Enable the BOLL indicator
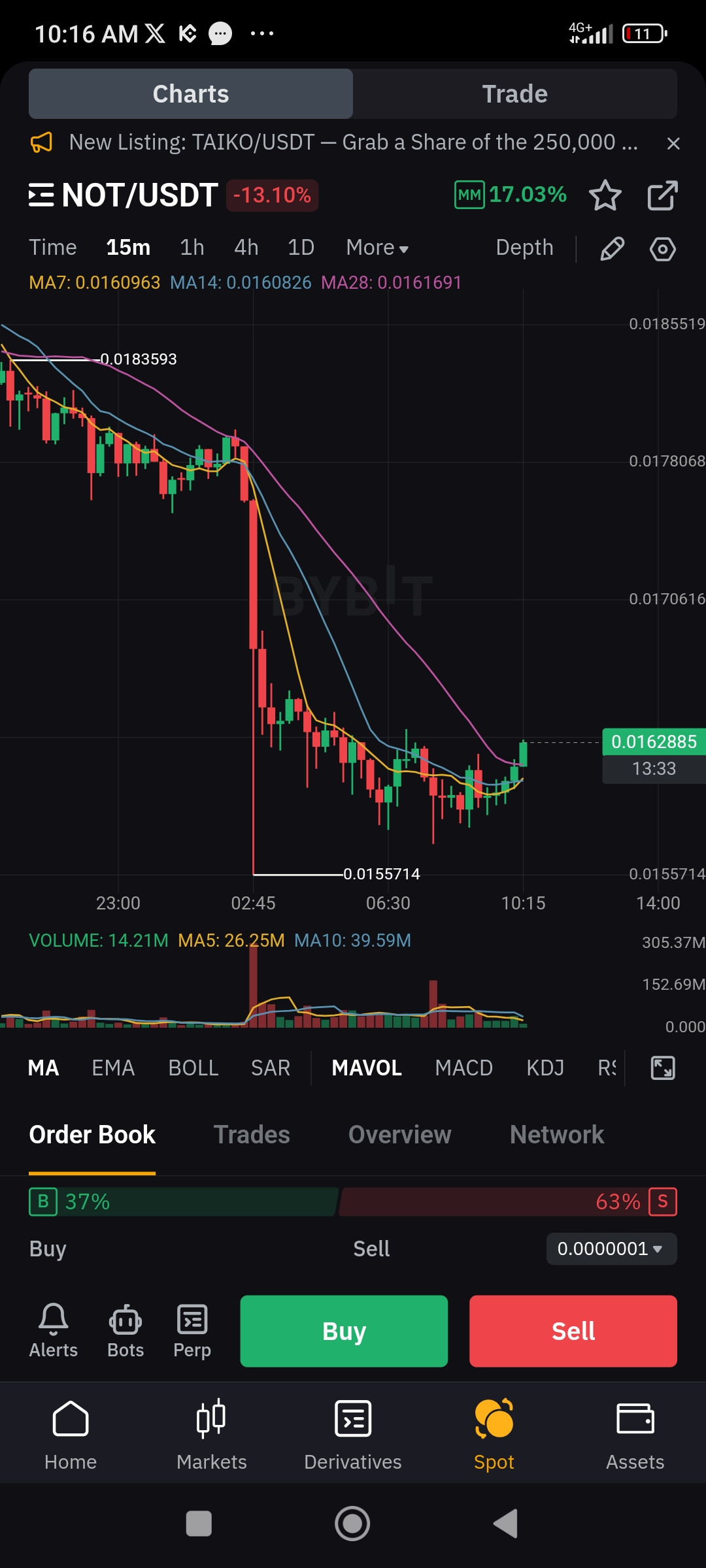 tap(193, 1068)
